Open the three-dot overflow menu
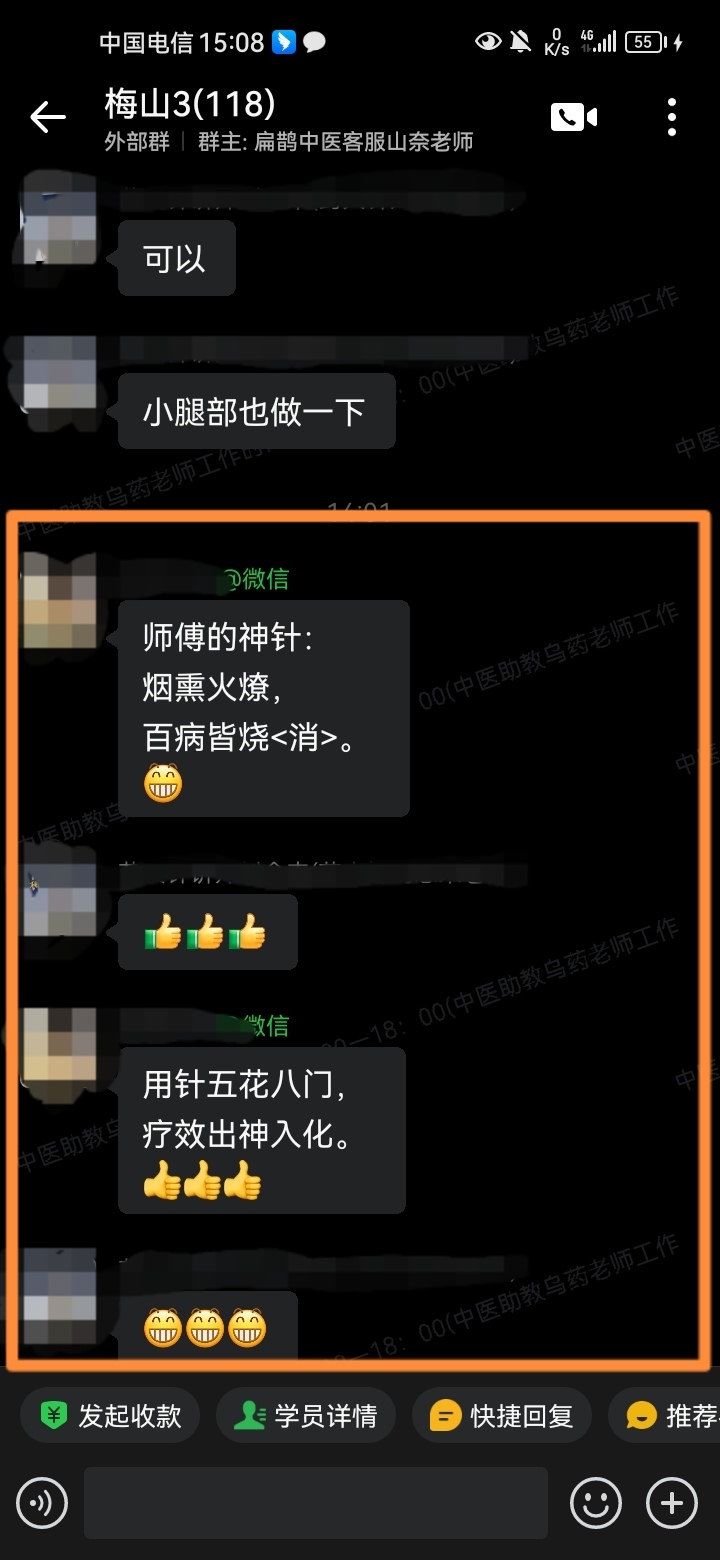This screenshot has width=720, height=1560. [x=671, y=118]
